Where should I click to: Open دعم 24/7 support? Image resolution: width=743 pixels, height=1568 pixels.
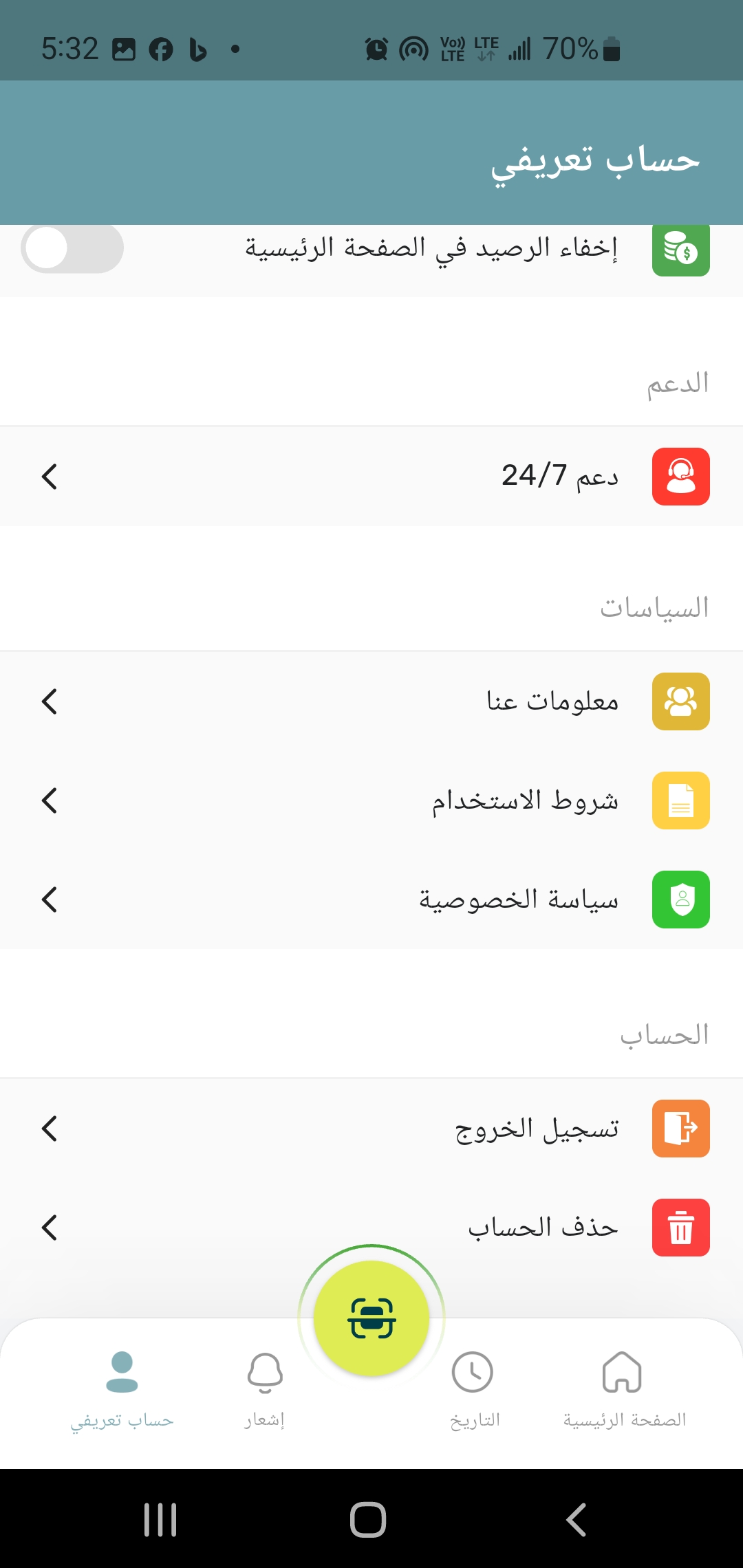pos(371,476)
